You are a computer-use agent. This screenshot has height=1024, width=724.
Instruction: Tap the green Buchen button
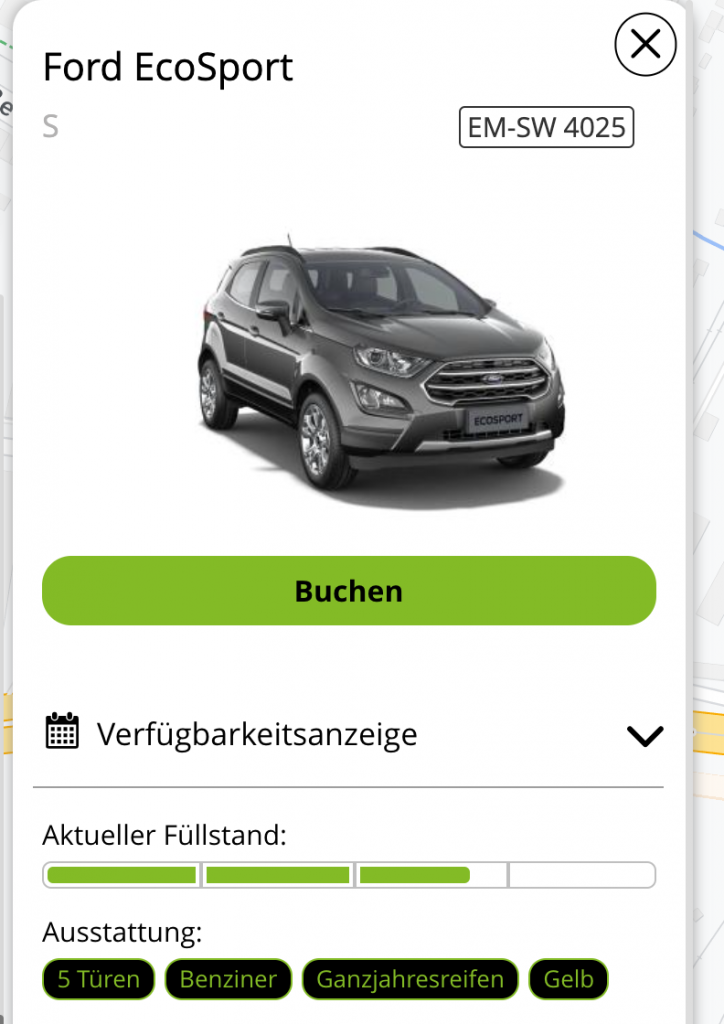(x=348, y=591)
